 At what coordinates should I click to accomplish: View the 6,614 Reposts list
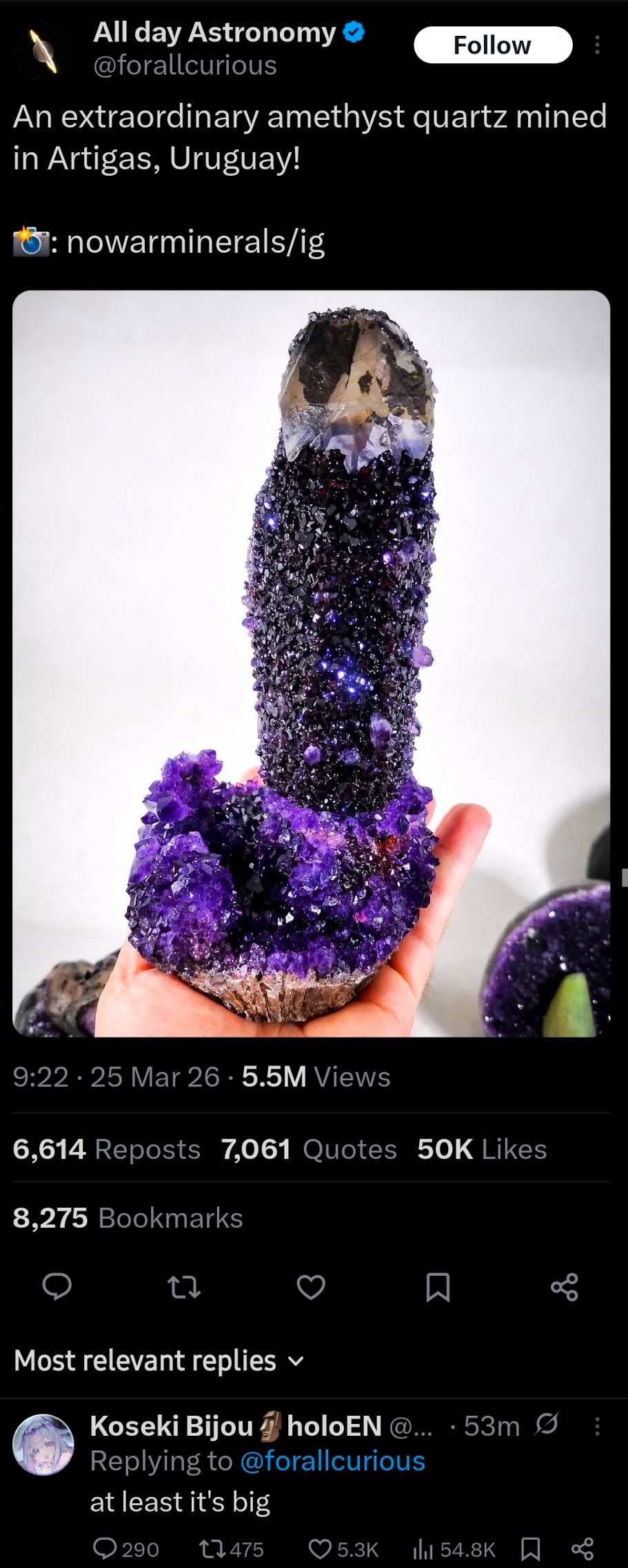point(107,1150)
